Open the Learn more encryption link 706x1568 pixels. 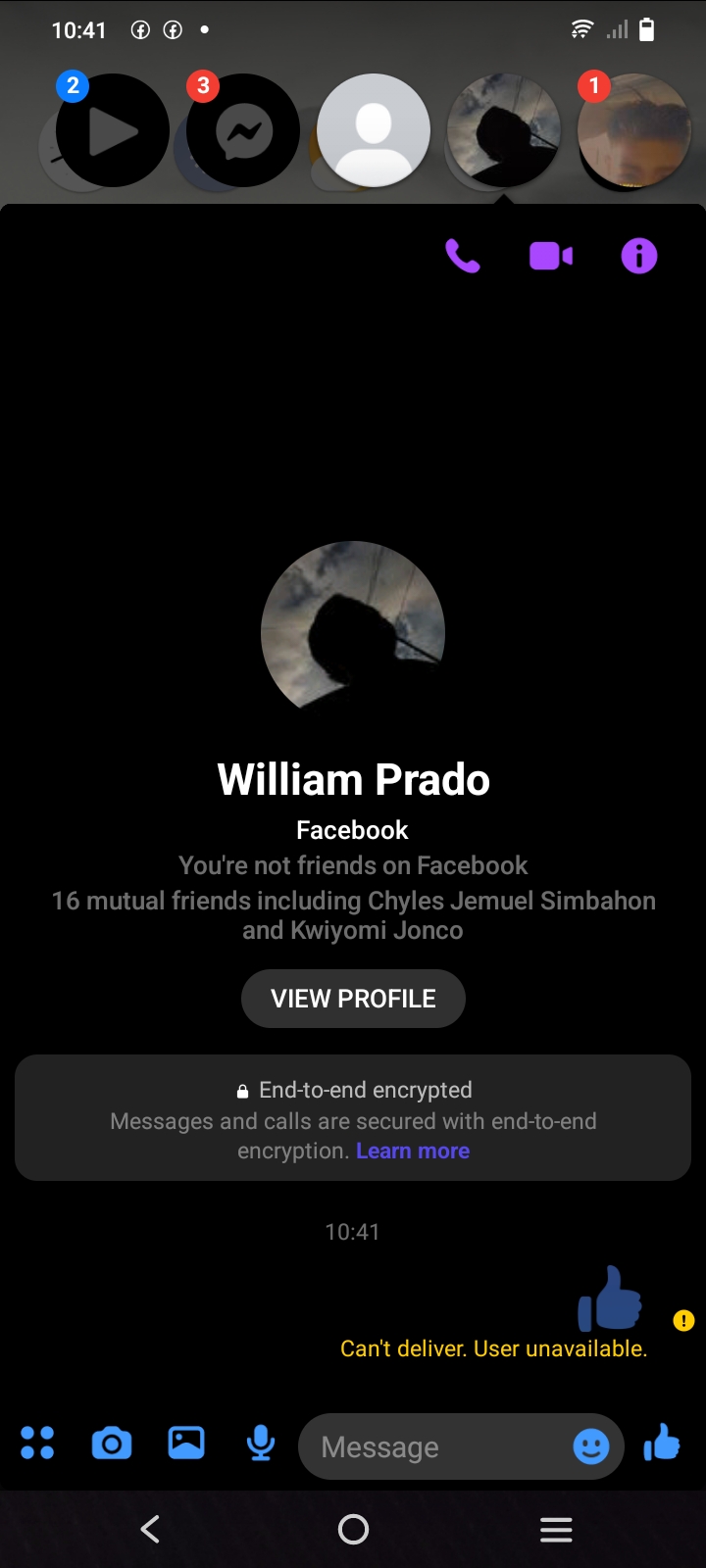(x=413, y=1151)
